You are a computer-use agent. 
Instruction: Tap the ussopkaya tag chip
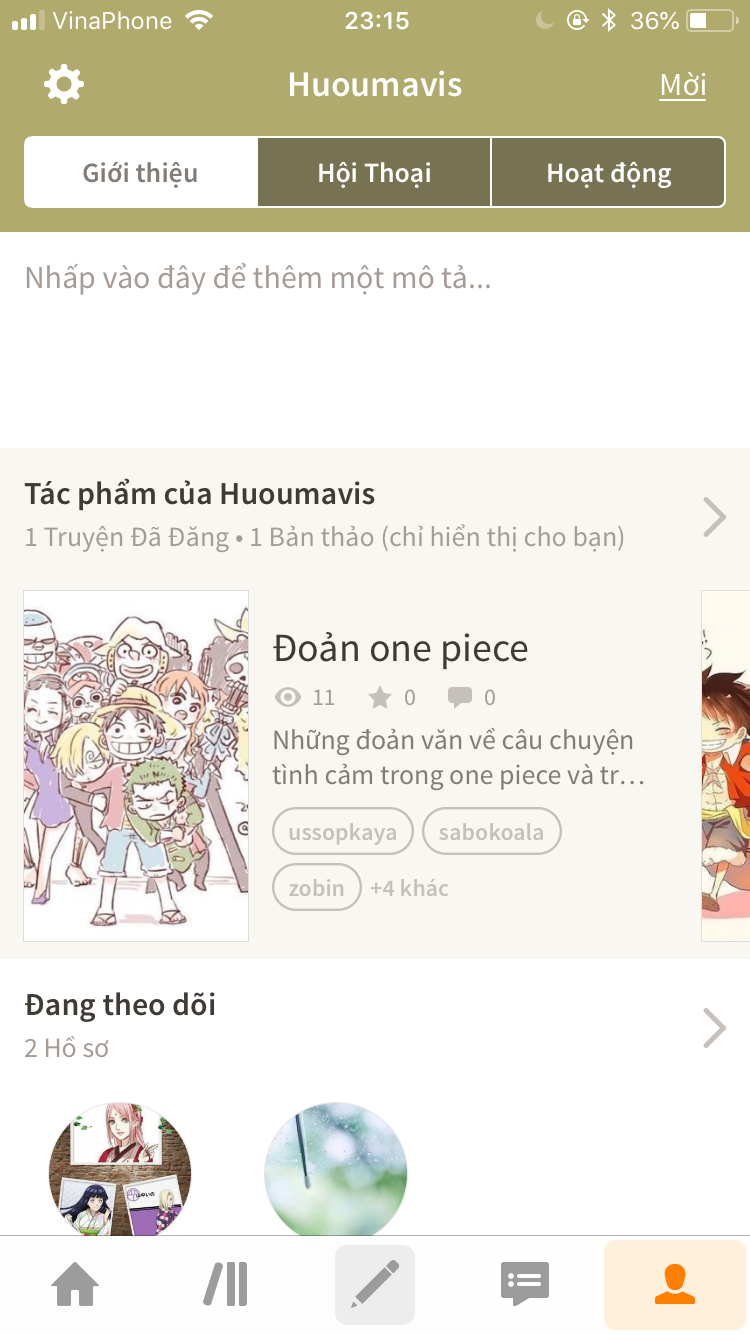point(343,831)
